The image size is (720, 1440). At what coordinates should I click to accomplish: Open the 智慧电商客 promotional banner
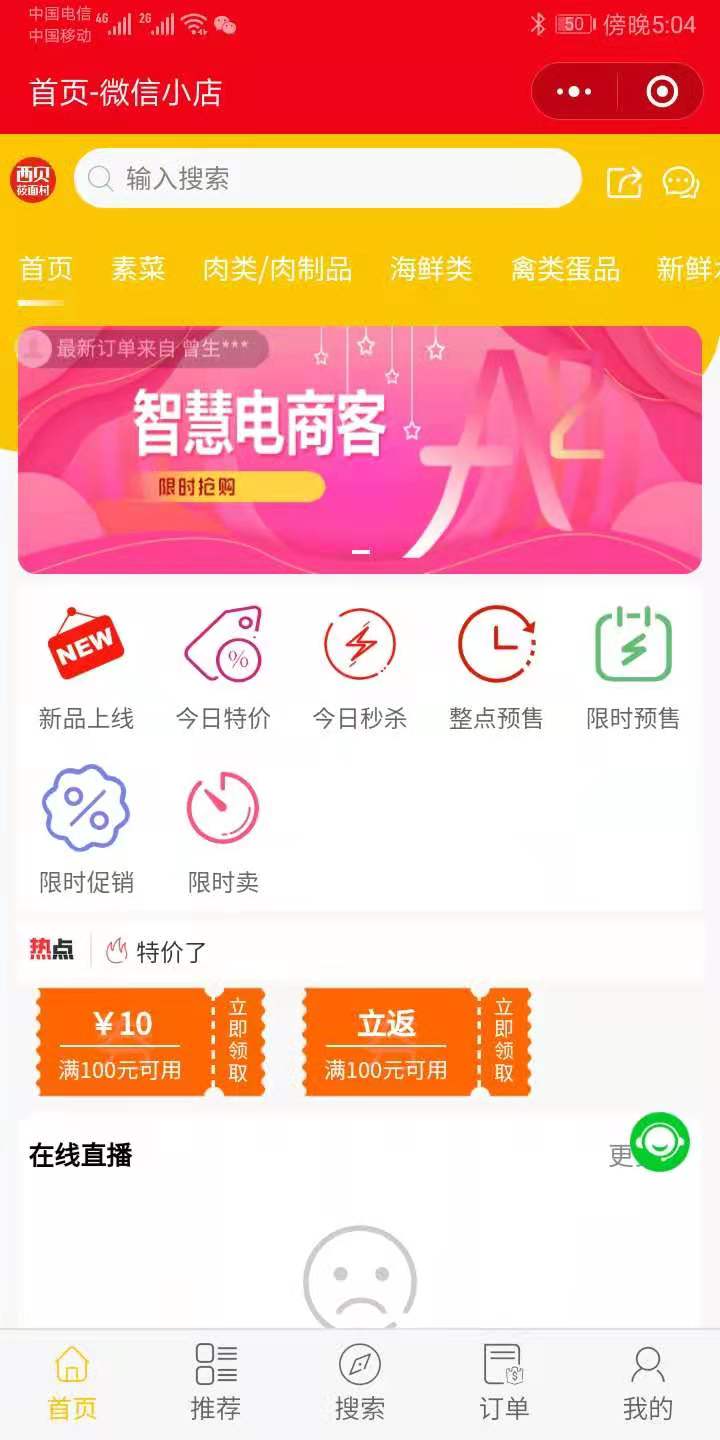coord(360,450)
